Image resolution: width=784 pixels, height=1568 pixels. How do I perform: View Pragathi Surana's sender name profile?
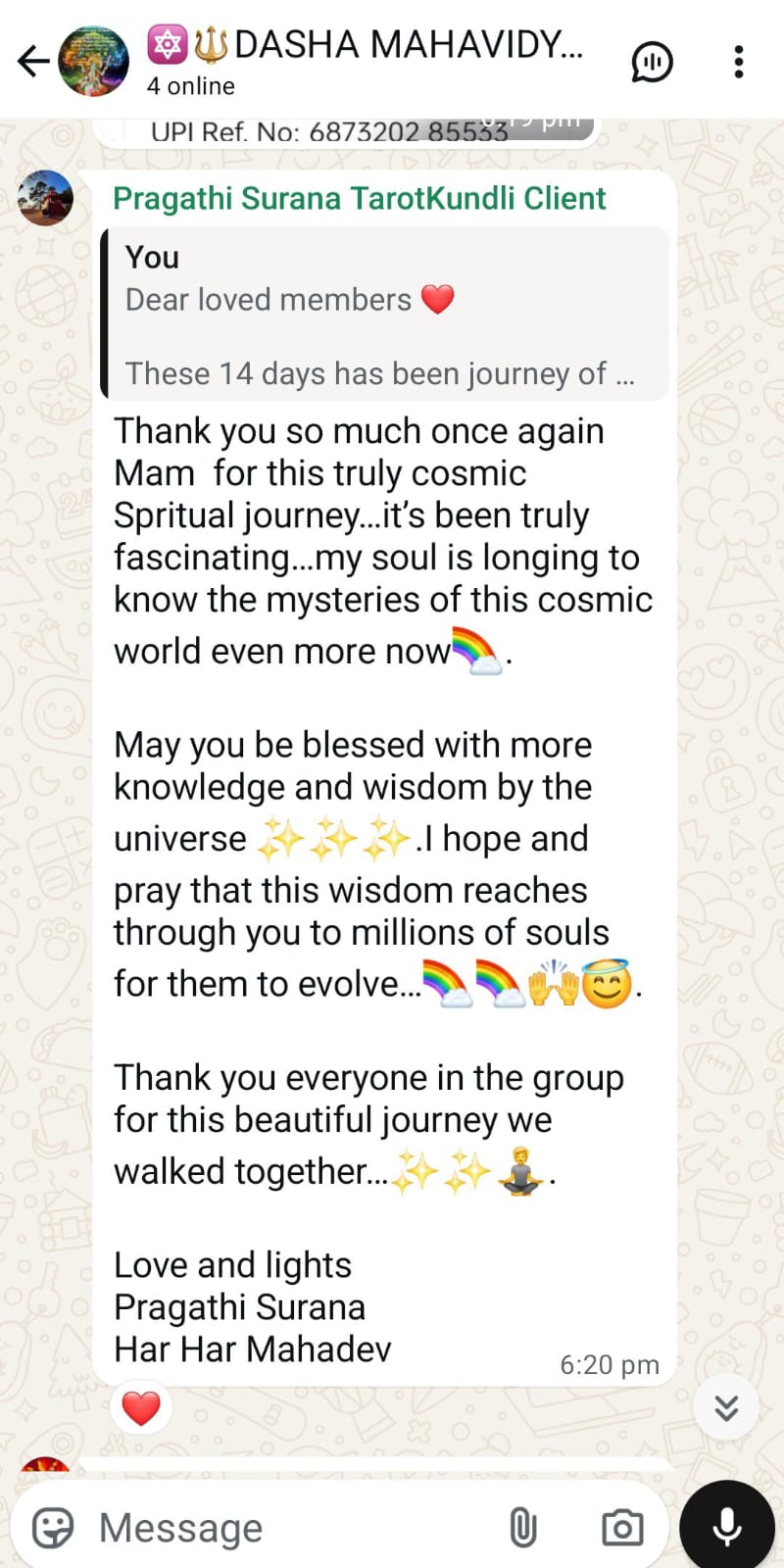pyautogui.click(x=359, y=199)
